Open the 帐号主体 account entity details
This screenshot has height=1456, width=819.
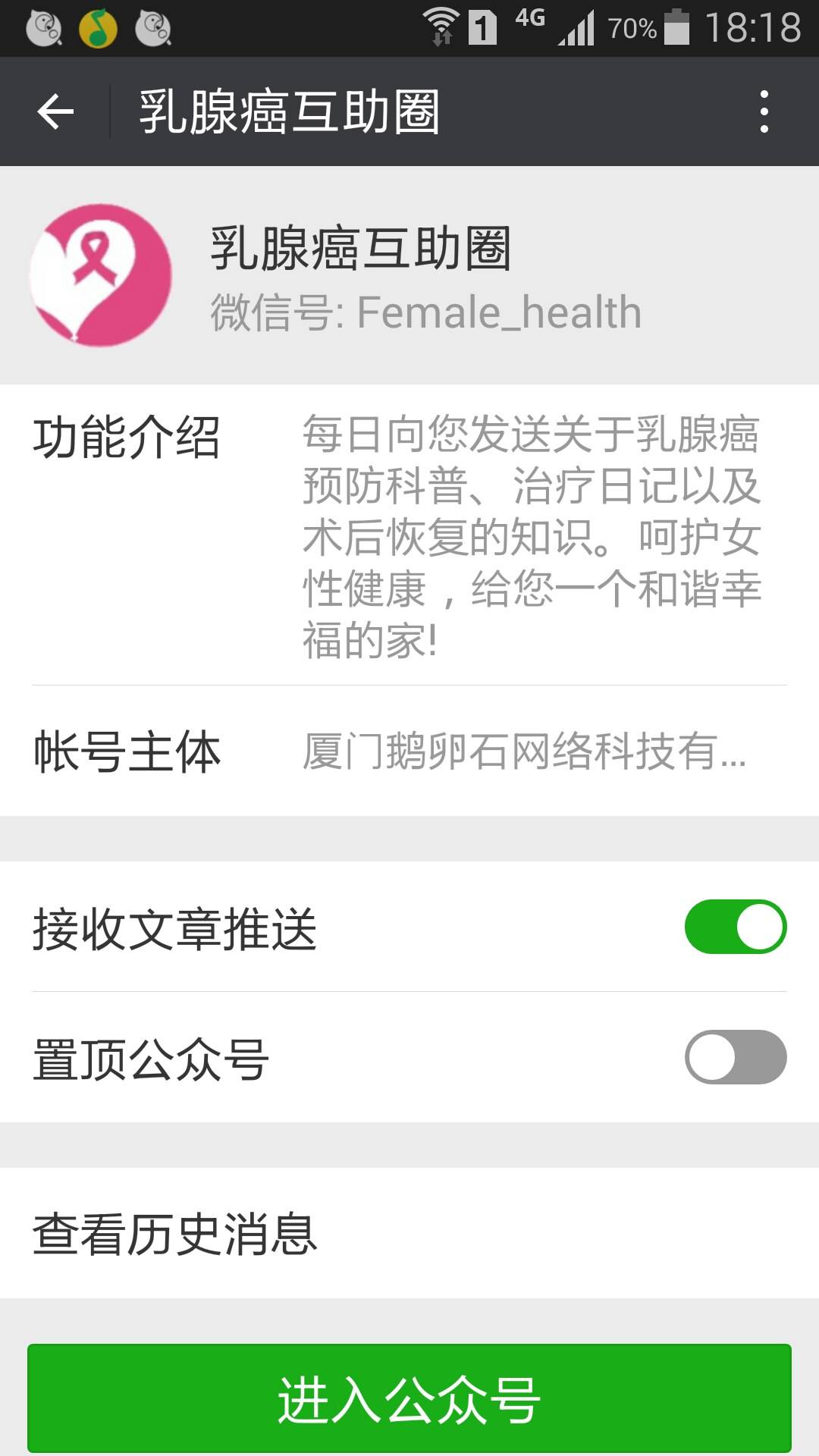tap(409, 752)
